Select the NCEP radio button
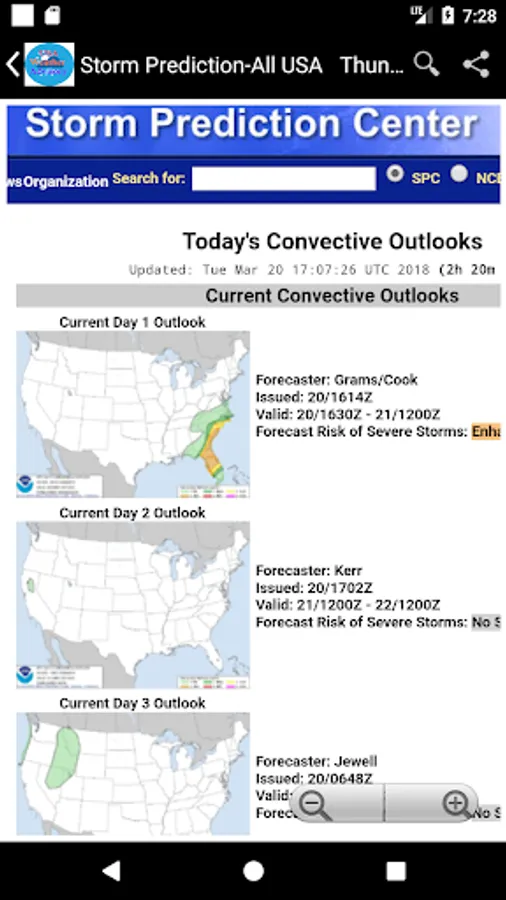Screen dimensions: 506x900 tap(459, 174)
